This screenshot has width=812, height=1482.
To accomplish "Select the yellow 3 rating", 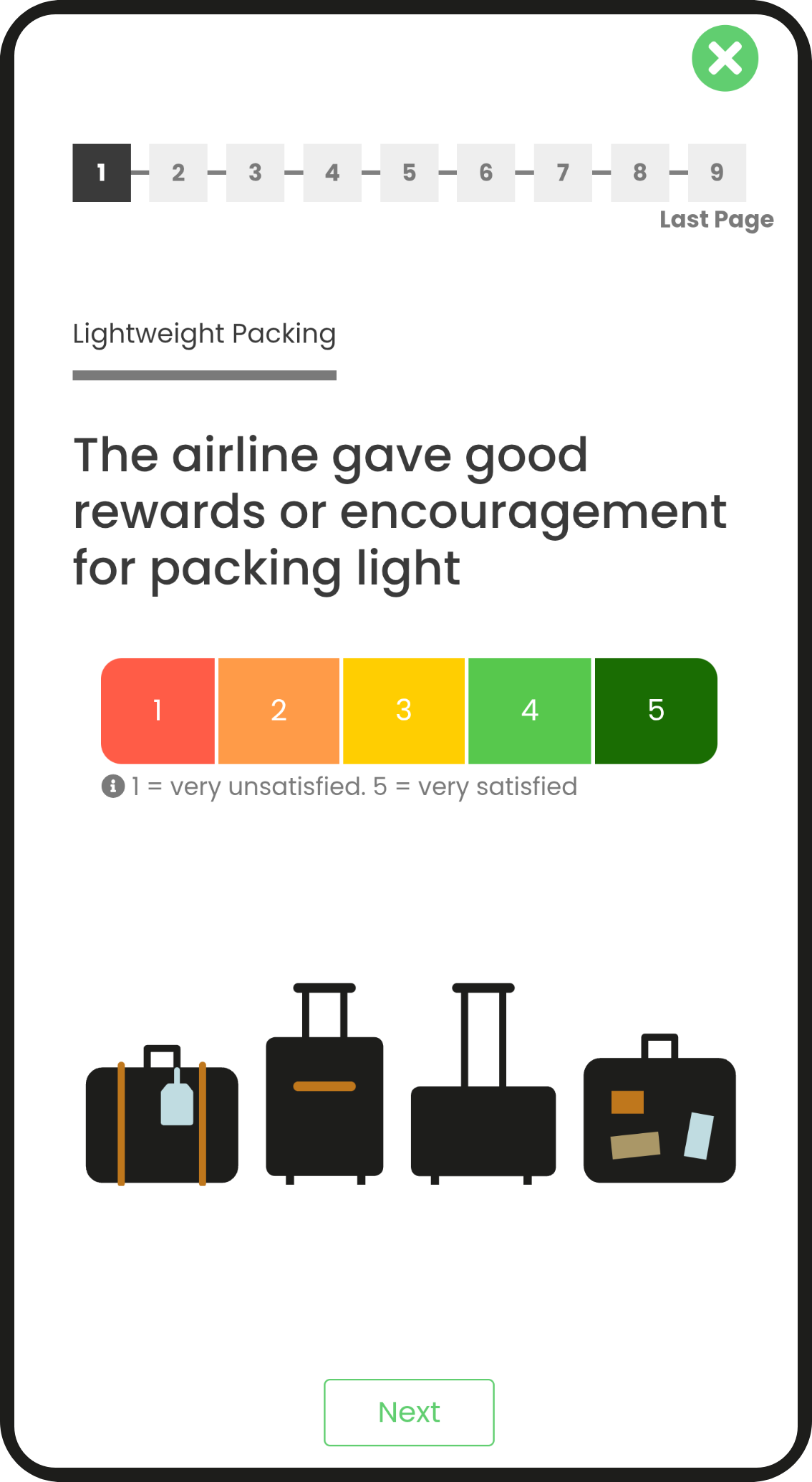I will (x=404, y=711).
